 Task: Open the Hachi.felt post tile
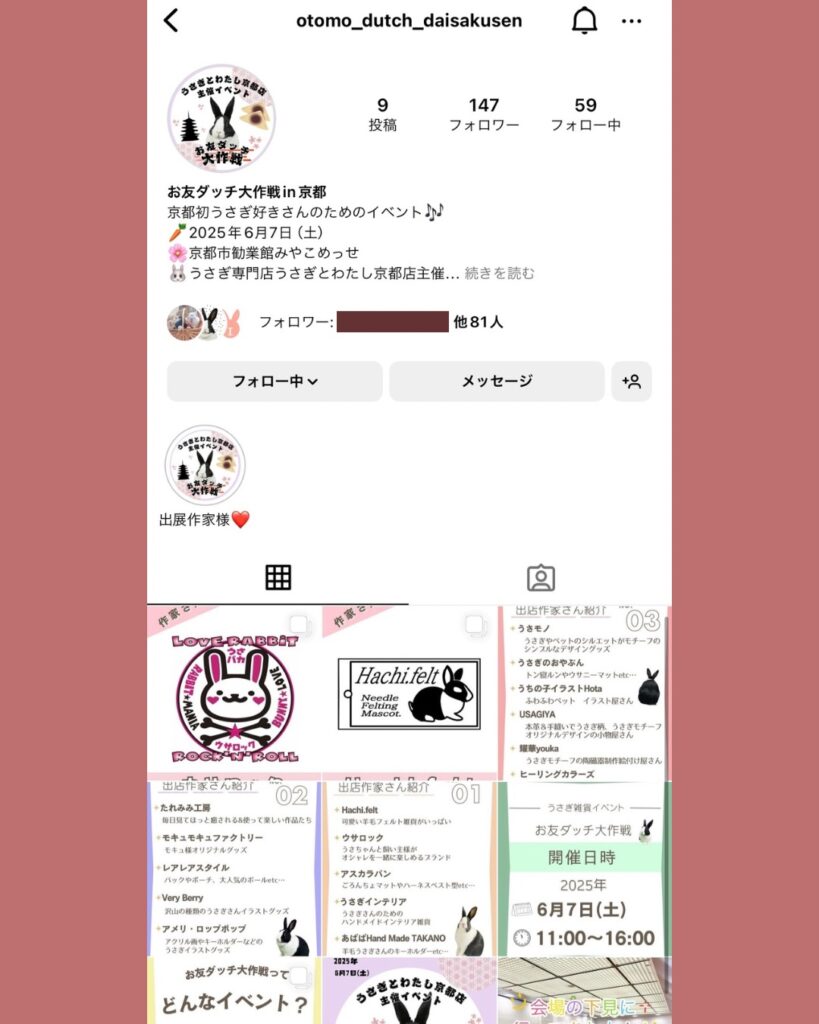(x=409, y=692)
